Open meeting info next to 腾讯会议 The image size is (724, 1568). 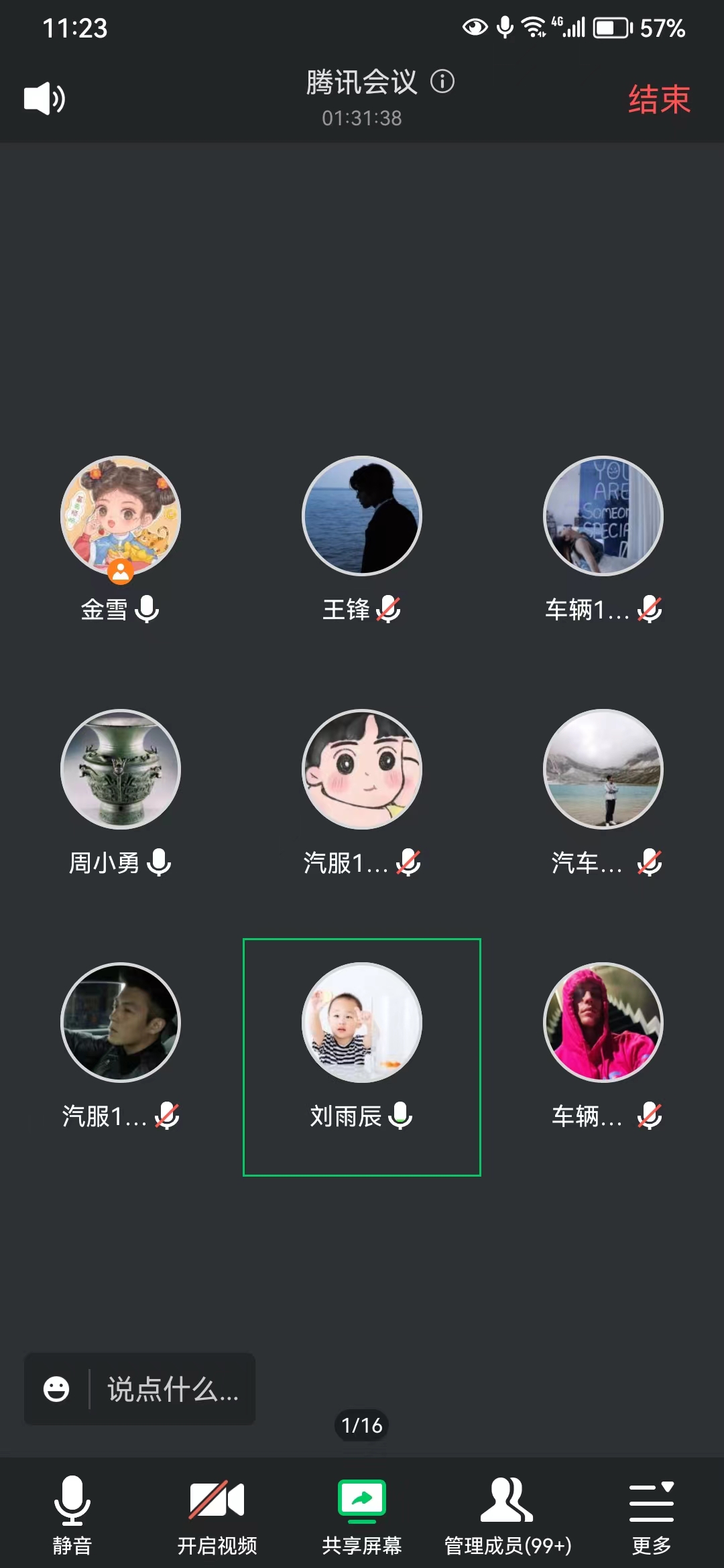click(x=442, y=82)
